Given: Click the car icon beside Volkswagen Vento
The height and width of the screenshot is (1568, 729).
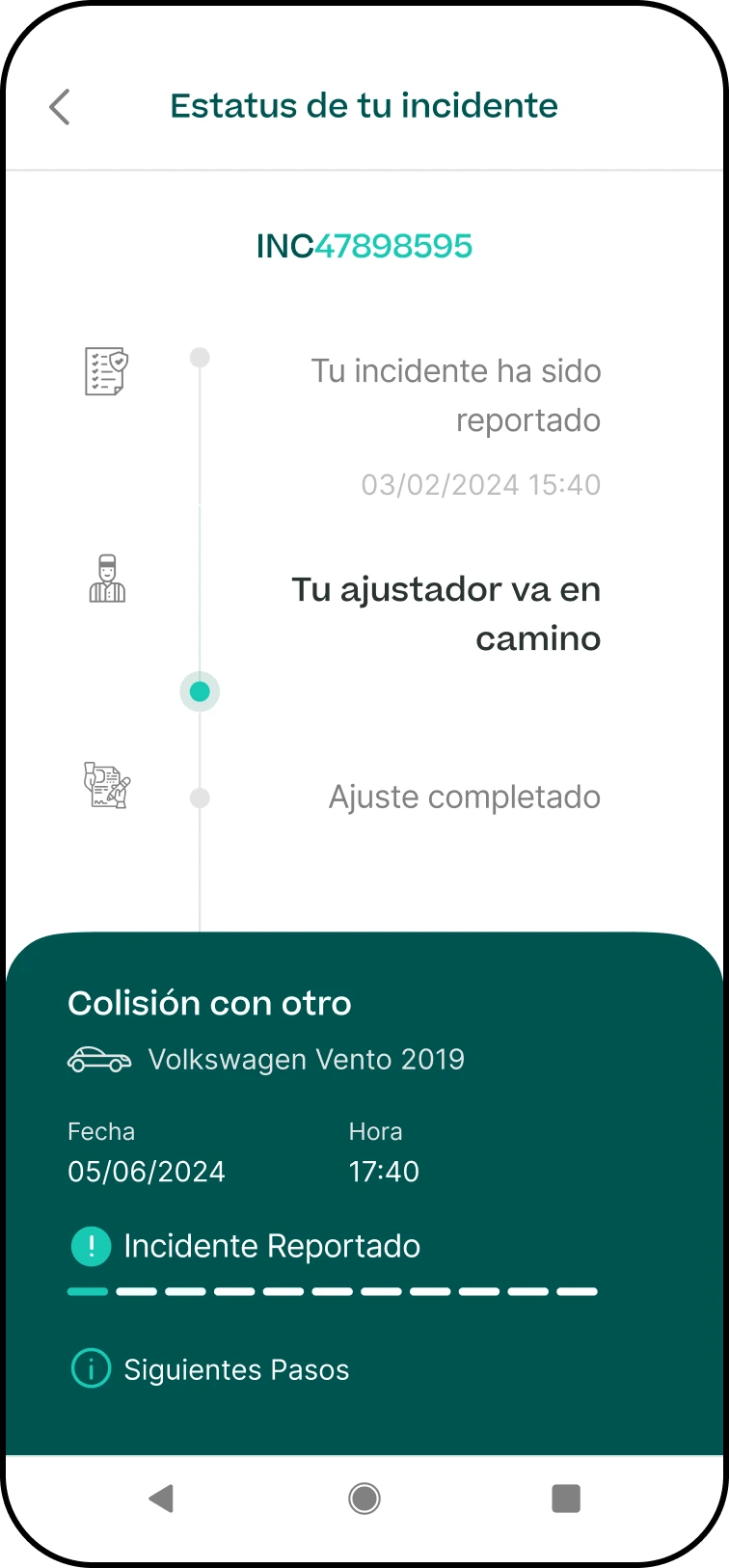Looking at the screenshot, I should (99, 1058).
